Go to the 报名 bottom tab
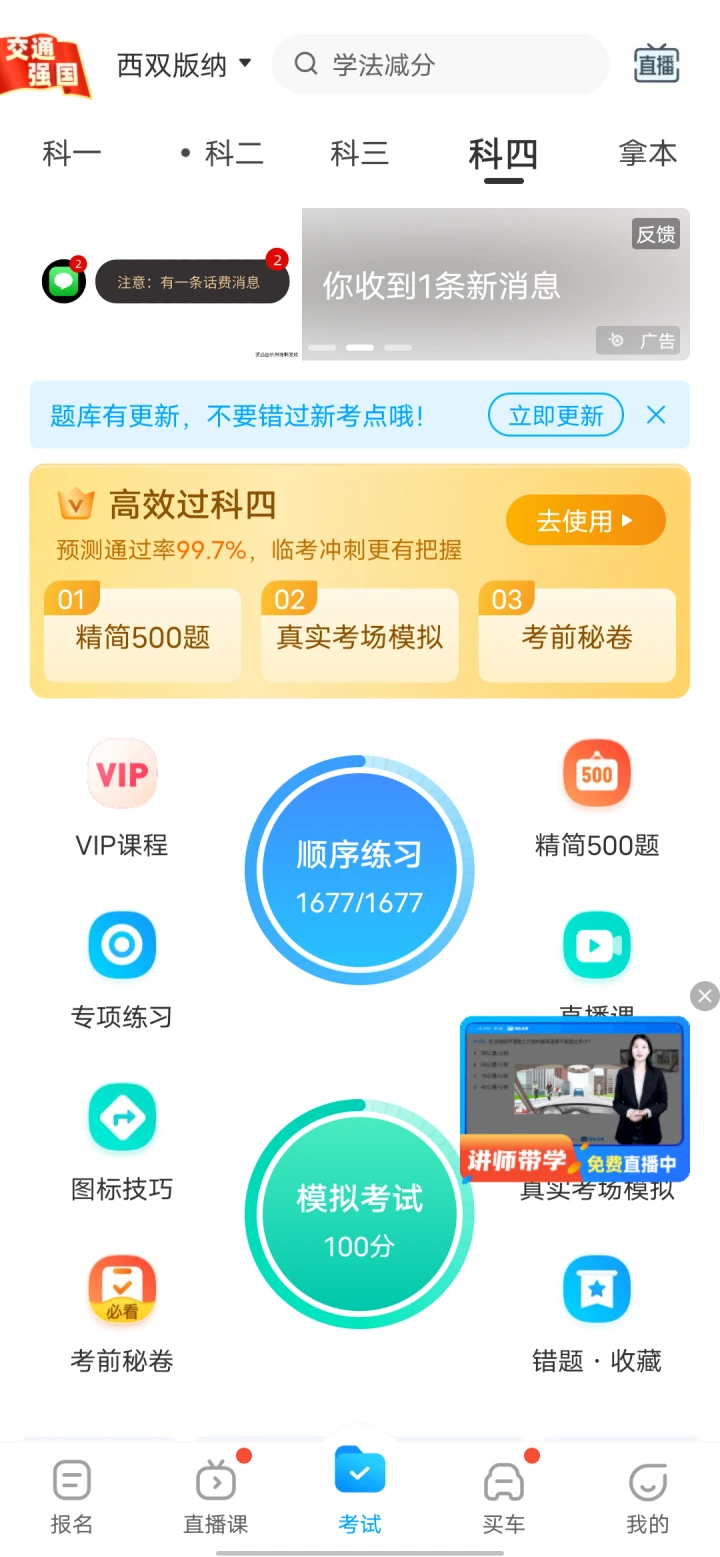Screen dimensions: 720x1557 (x=72, y=1495)
